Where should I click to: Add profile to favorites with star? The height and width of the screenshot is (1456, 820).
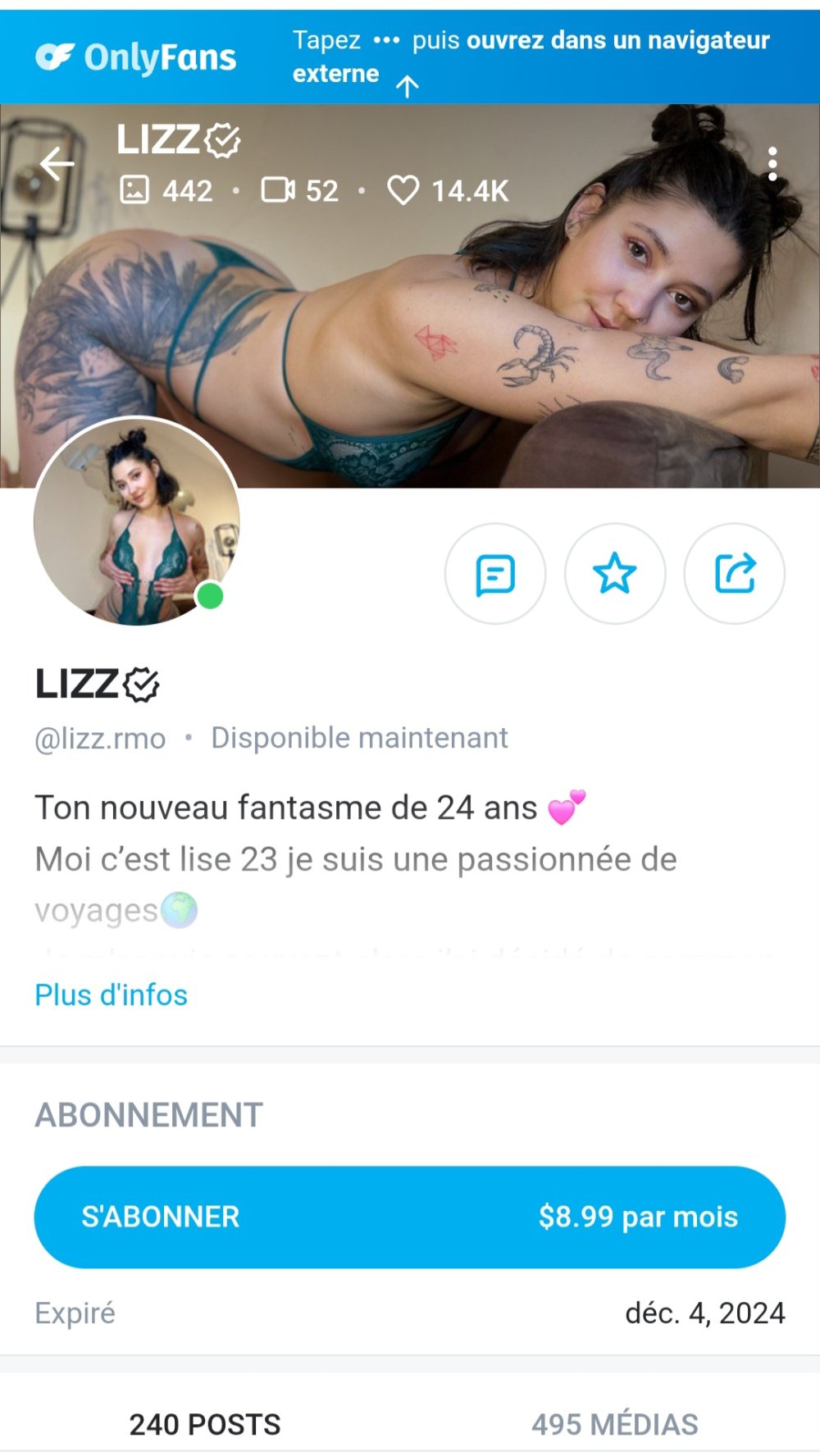pyautogui.click(x=615, y=574)
